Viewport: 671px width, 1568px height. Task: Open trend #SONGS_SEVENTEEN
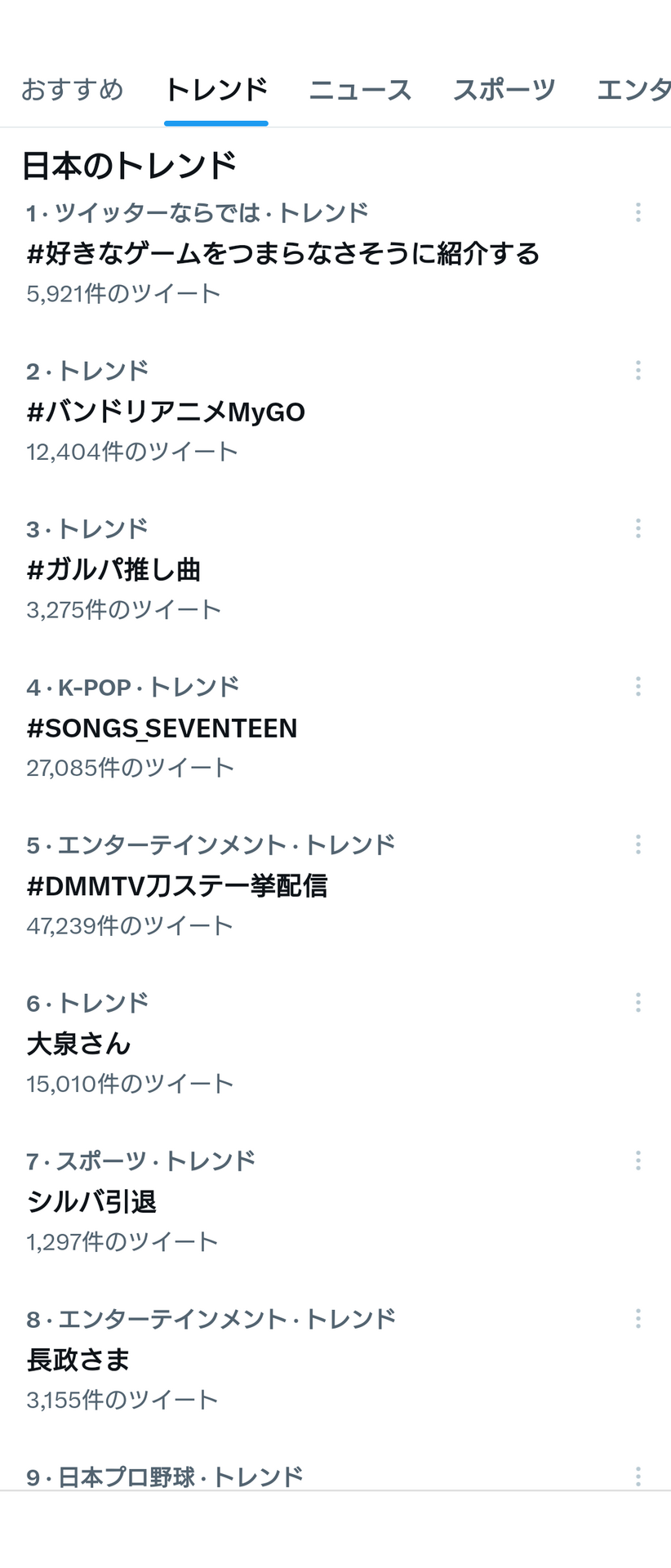162,728
